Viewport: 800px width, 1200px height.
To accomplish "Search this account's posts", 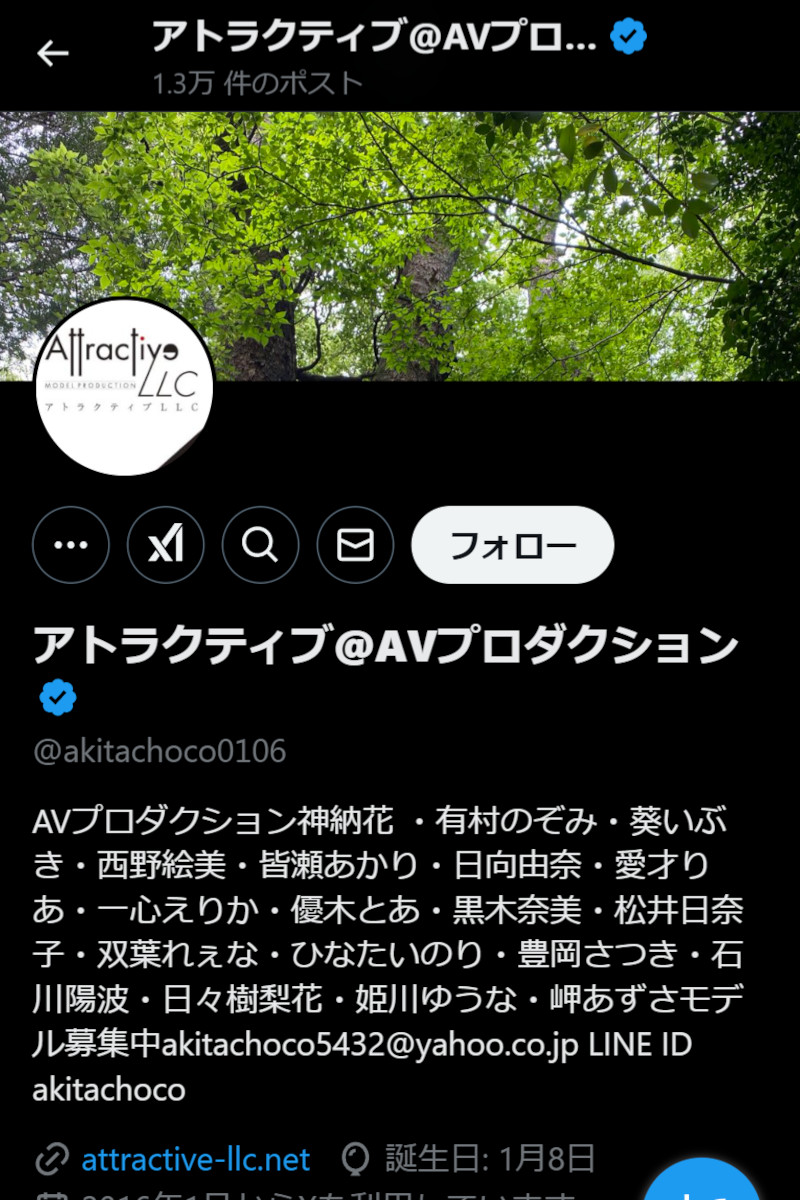I will click(x=260, y=545).
